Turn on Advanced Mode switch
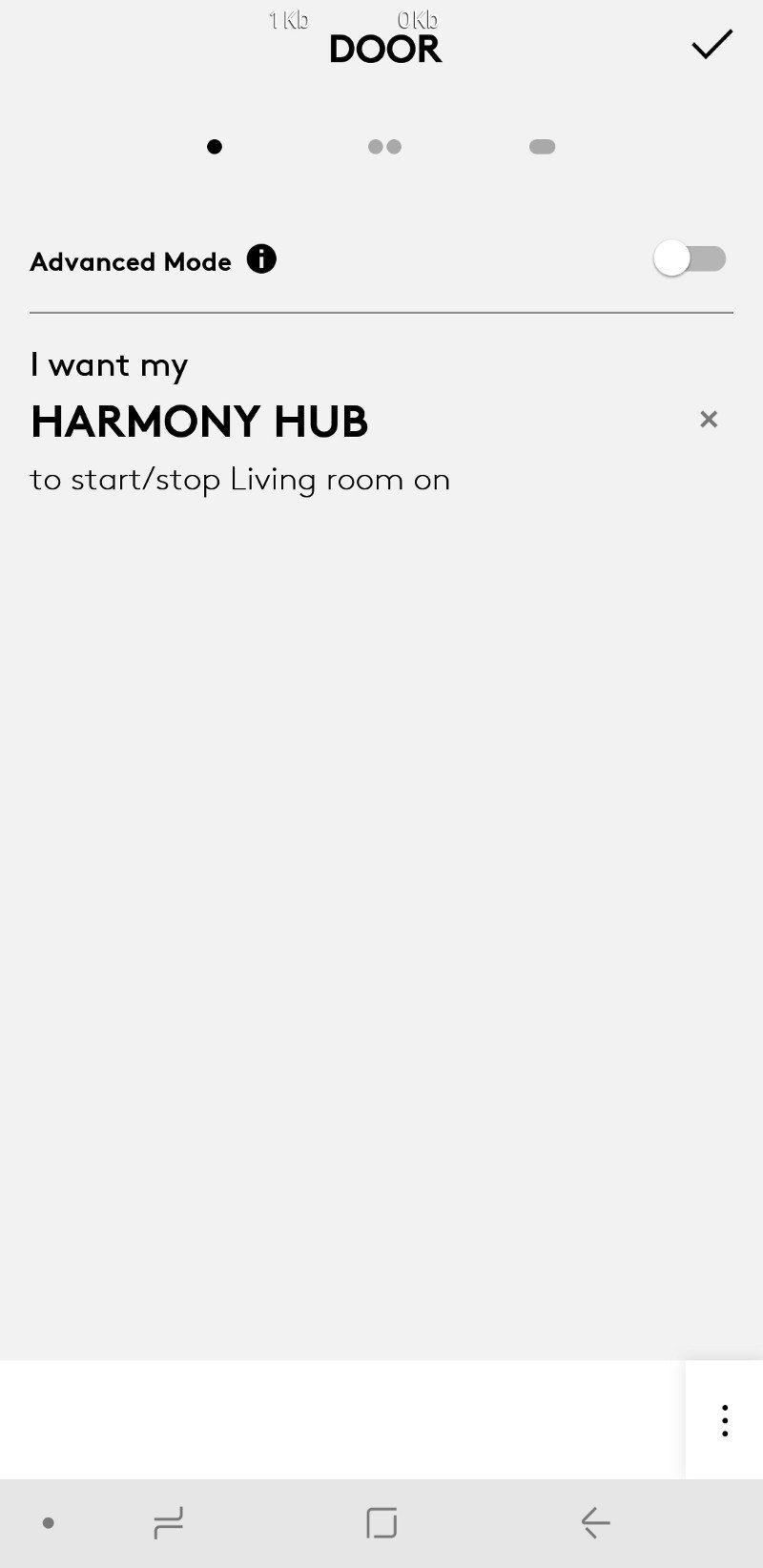This screenshot has width=763, height=1568. [691, 258]
